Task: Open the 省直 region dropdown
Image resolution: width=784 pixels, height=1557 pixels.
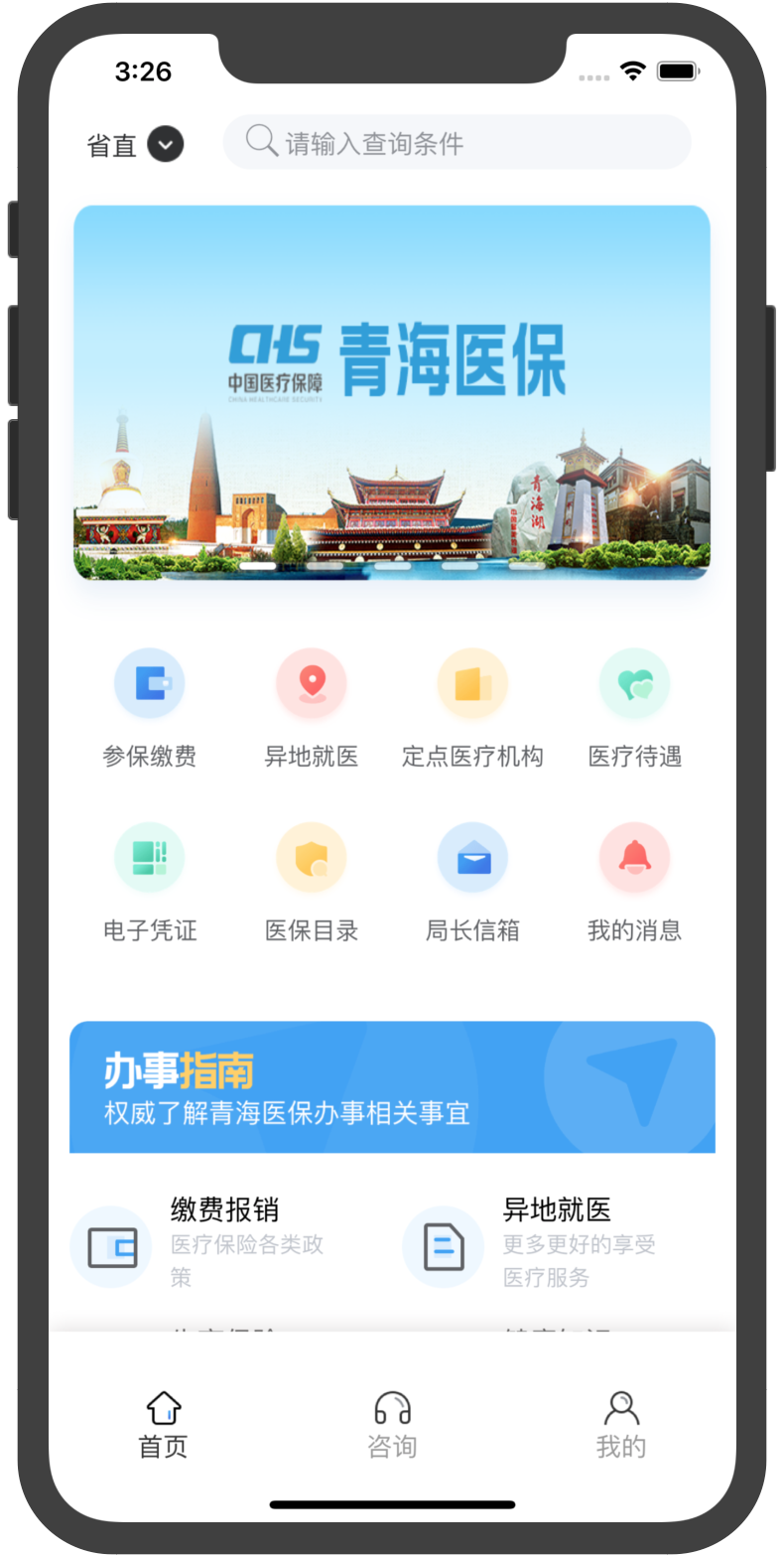Action: point(136,145)
